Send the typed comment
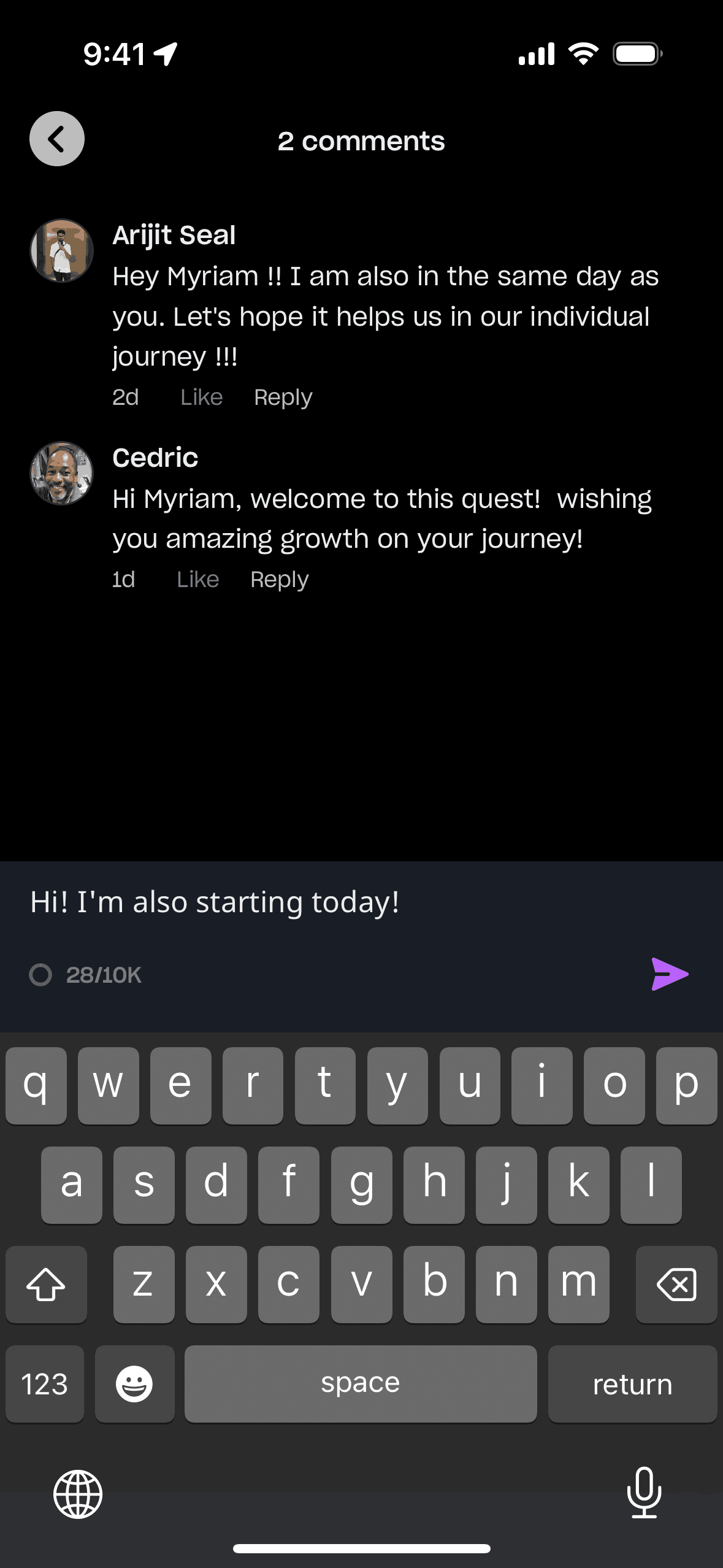 click(669, 974)
